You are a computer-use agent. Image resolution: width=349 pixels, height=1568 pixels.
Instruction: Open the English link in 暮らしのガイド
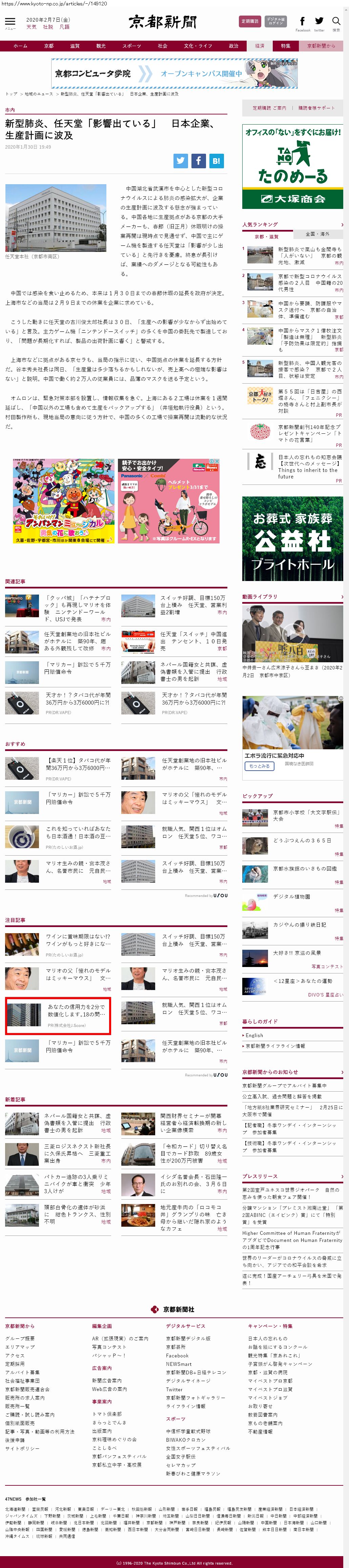coord(254,1035)
